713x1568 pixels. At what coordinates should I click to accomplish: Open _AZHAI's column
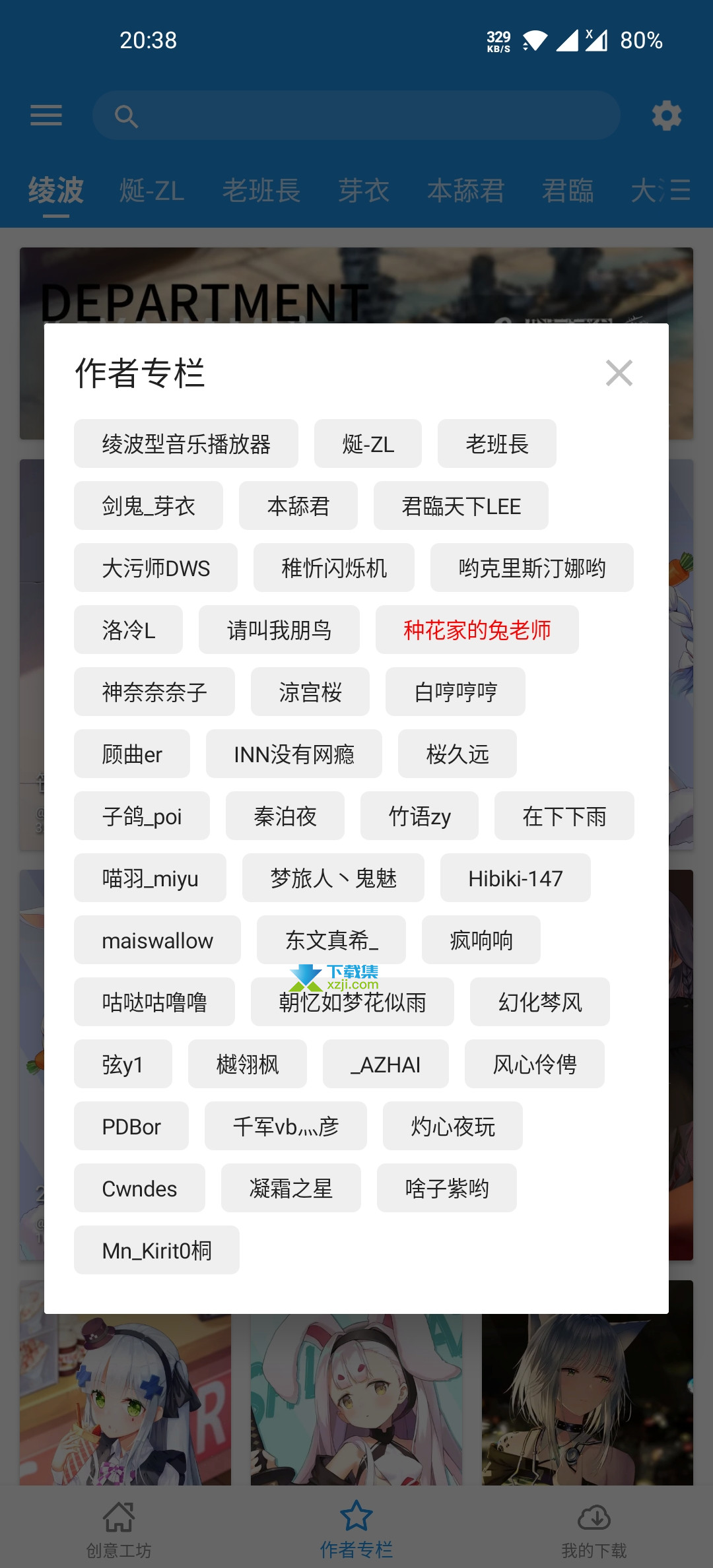pos(386,1064)
